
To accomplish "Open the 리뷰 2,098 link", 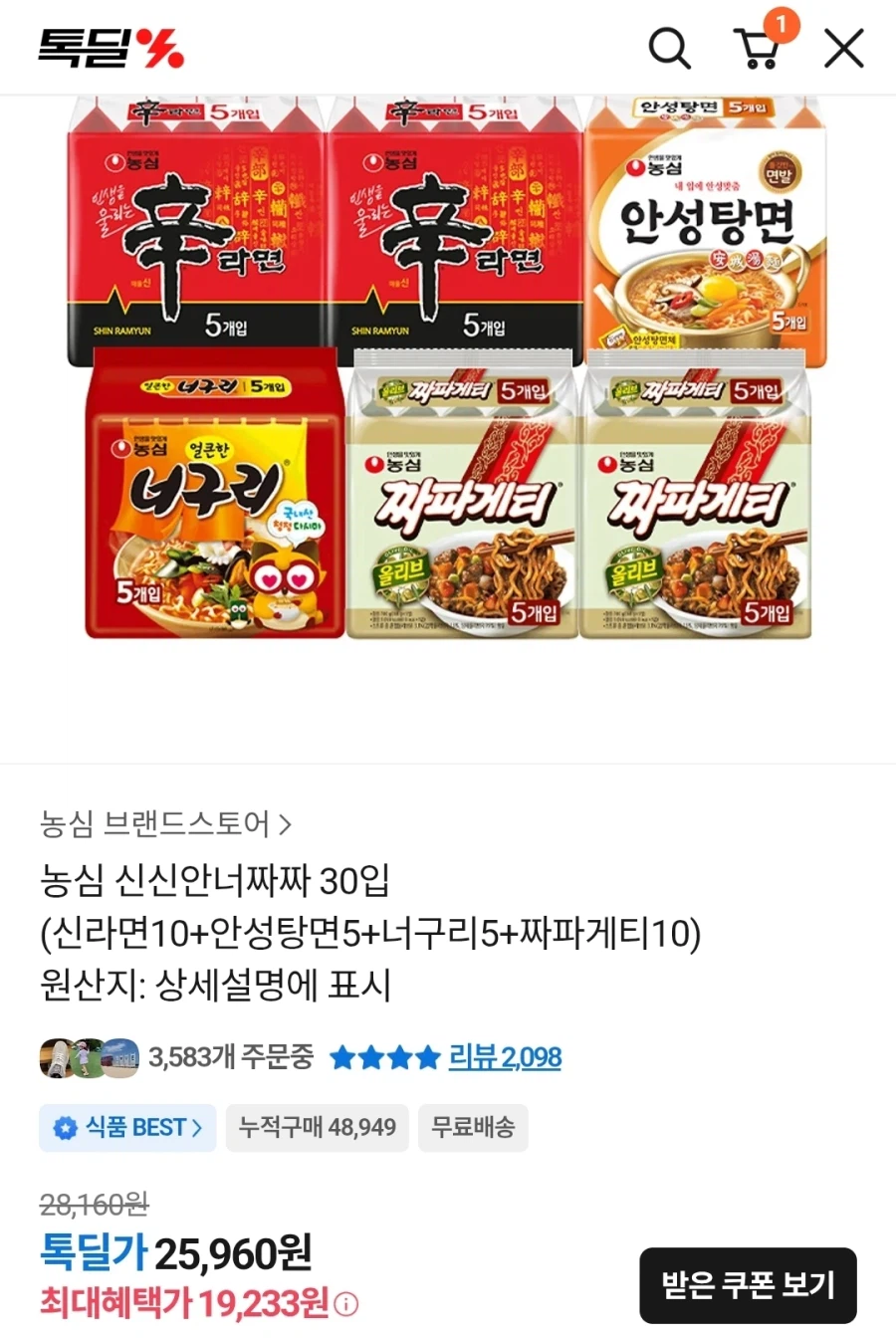I will pyautogui.click(x=506, y=1058).
